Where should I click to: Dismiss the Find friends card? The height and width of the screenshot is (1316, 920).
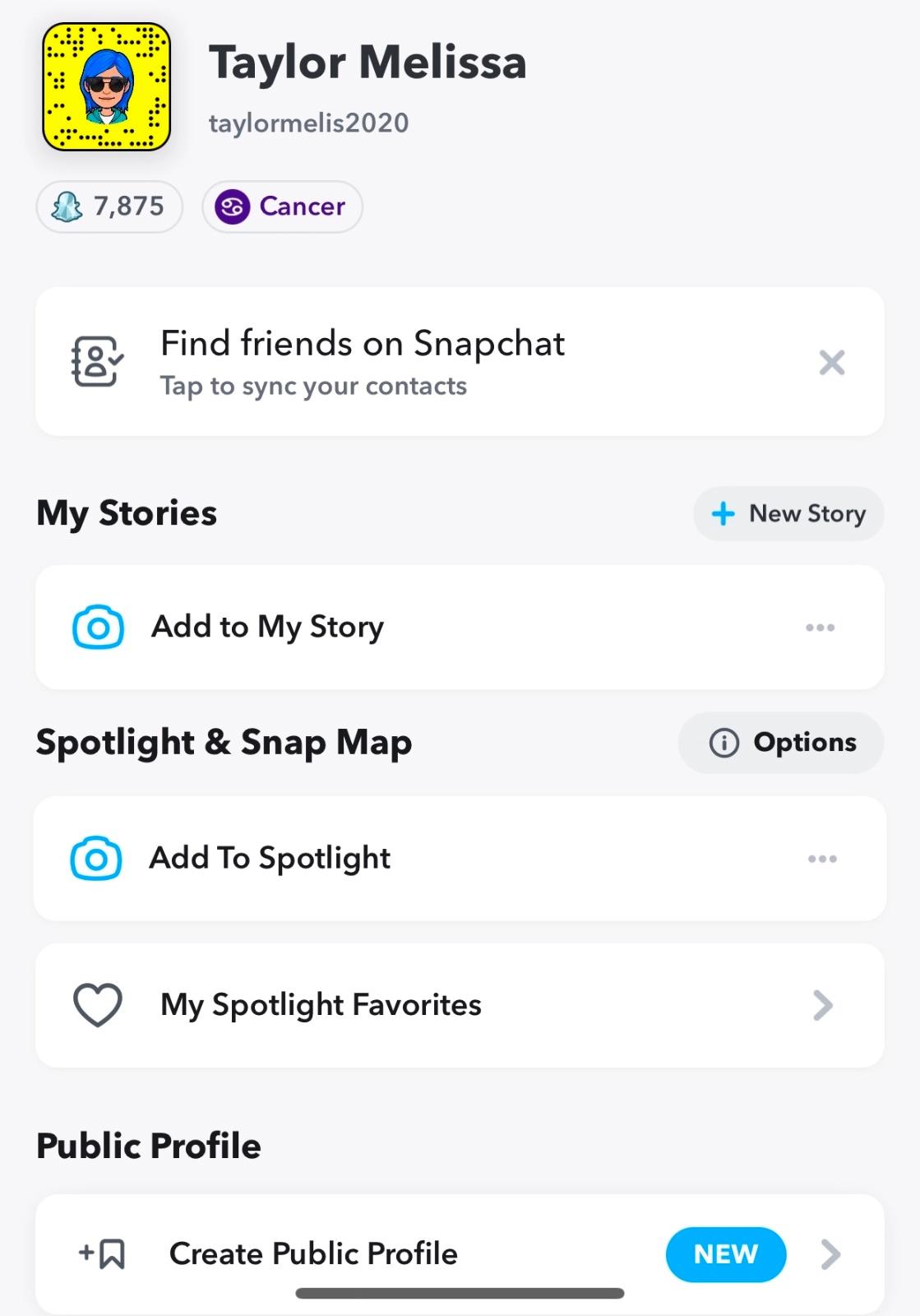831,362
